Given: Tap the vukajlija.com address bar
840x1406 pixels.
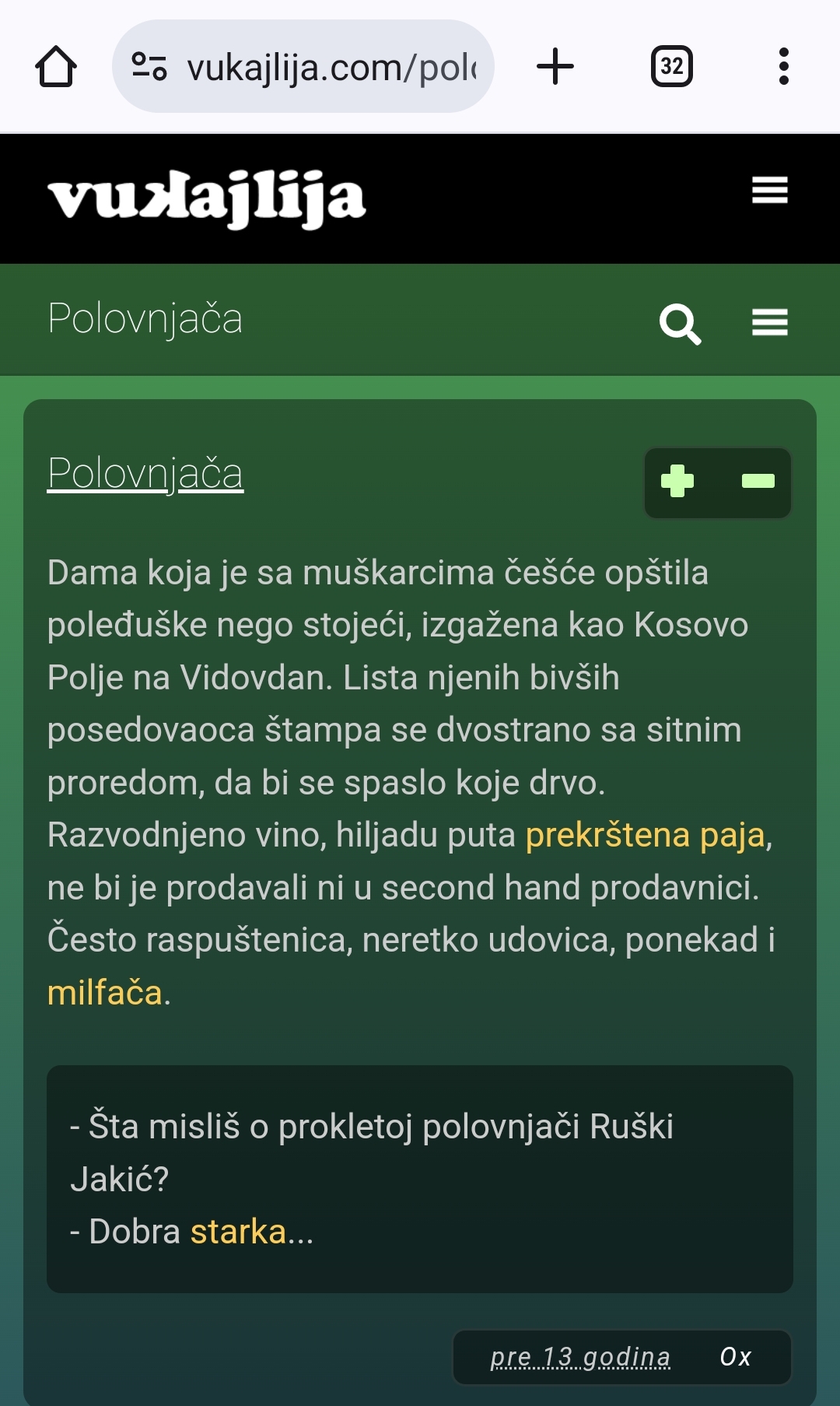Looking at the screenshot, I should pyautogui.click(x=303, y=66).
